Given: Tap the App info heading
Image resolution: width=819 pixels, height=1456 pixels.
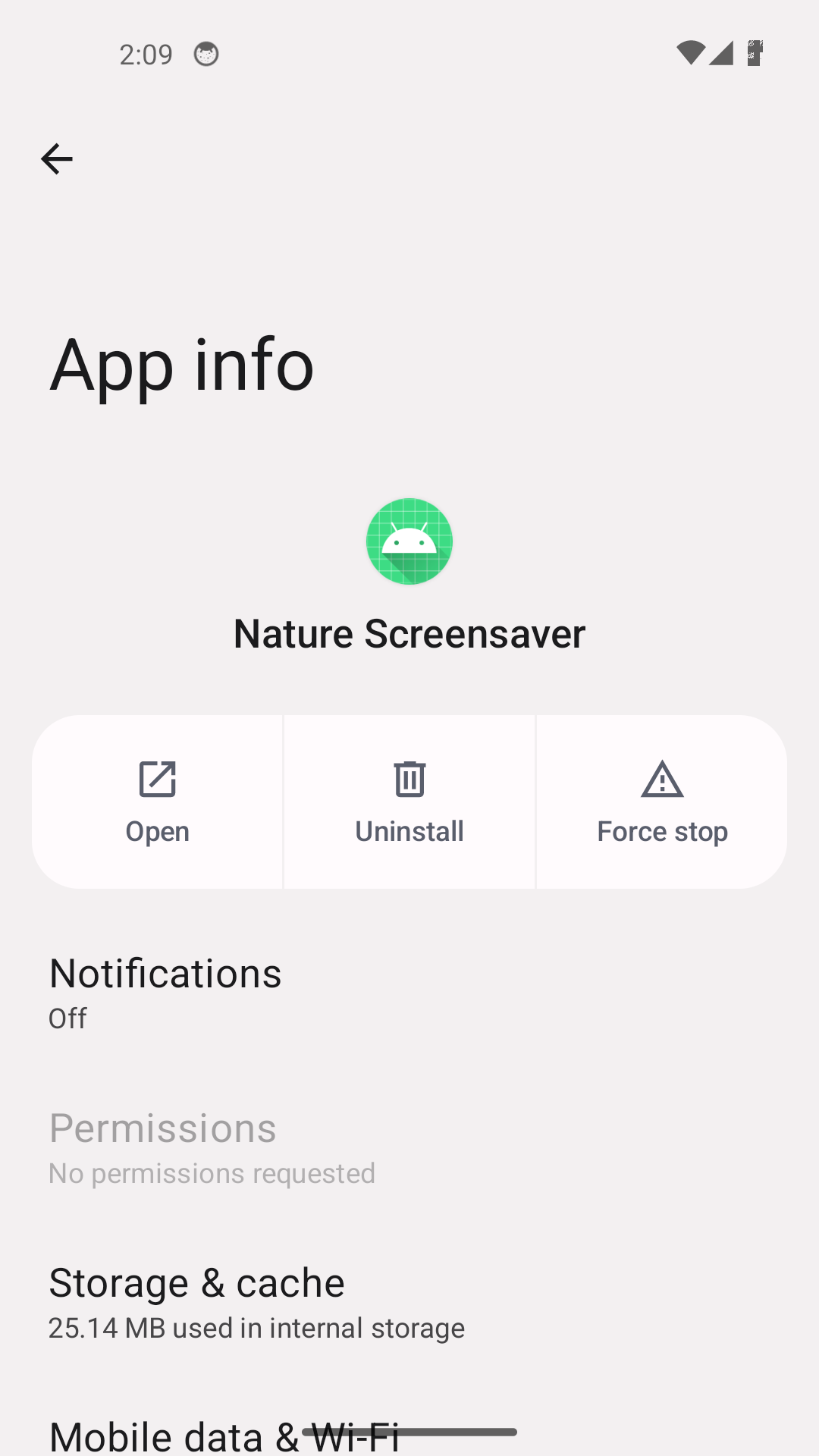Looking at the screenshot, I should pos(180,365).
